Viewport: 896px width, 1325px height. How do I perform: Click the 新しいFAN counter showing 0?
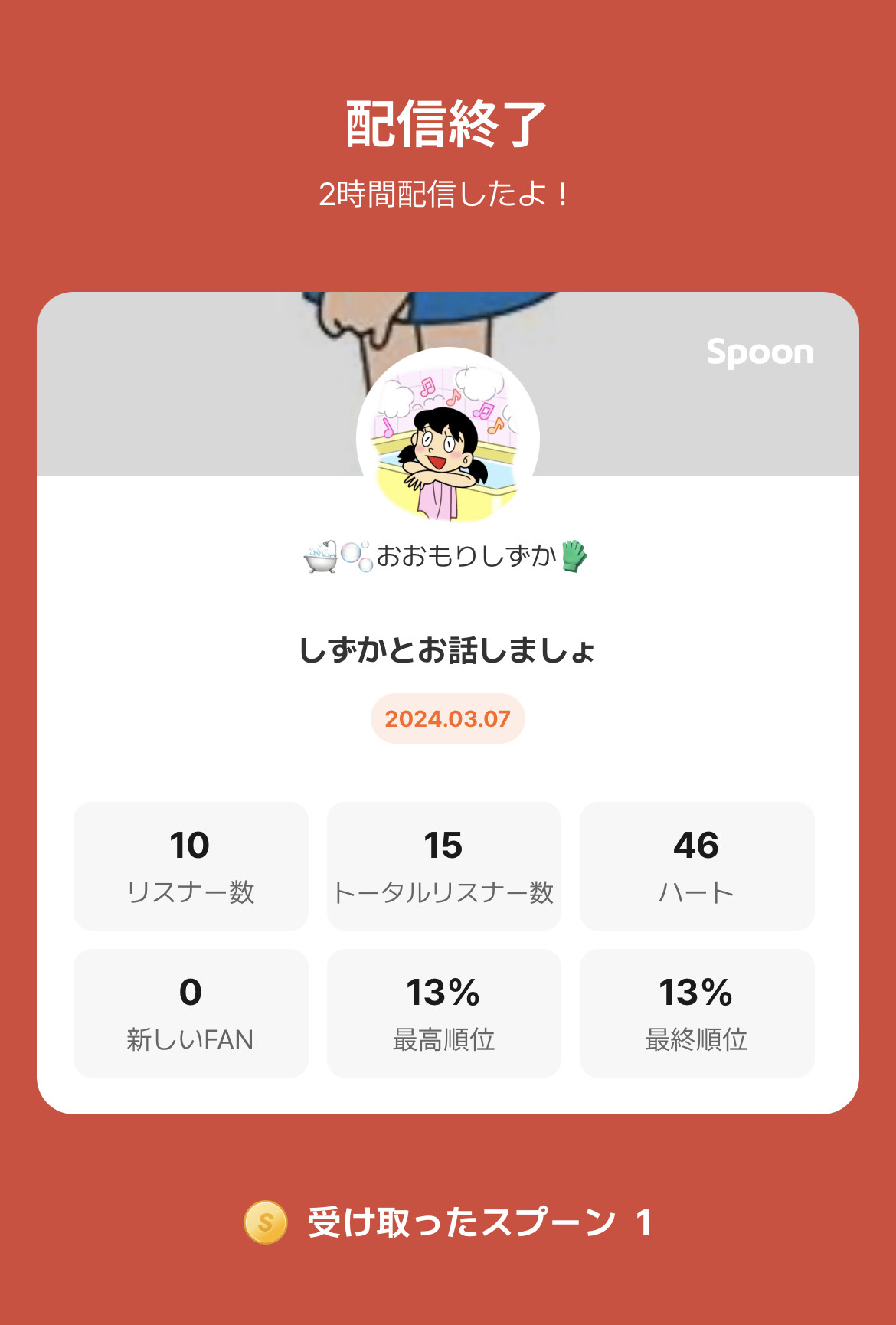point(191,1011)
